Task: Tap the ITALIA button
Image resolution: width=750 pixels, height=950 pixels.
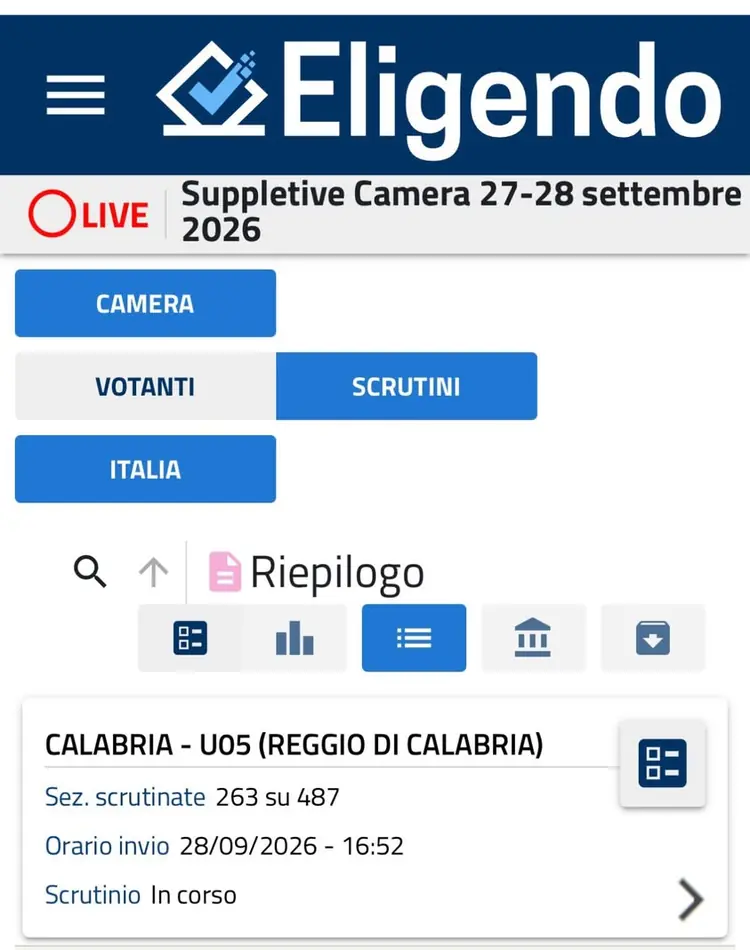Action: pyautogui.click(x=145, y=470)
